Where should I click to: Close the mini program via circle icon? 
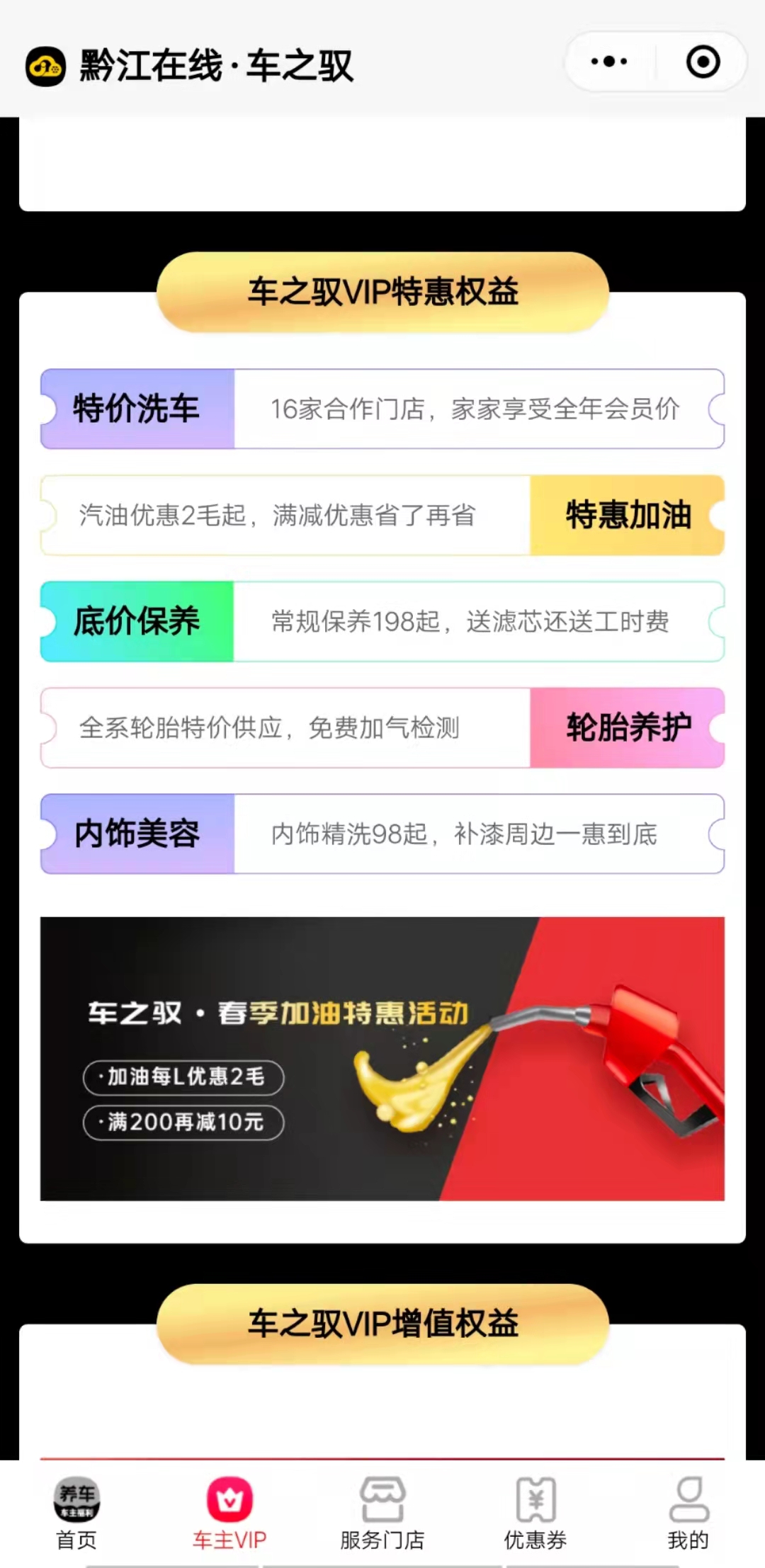703,62
